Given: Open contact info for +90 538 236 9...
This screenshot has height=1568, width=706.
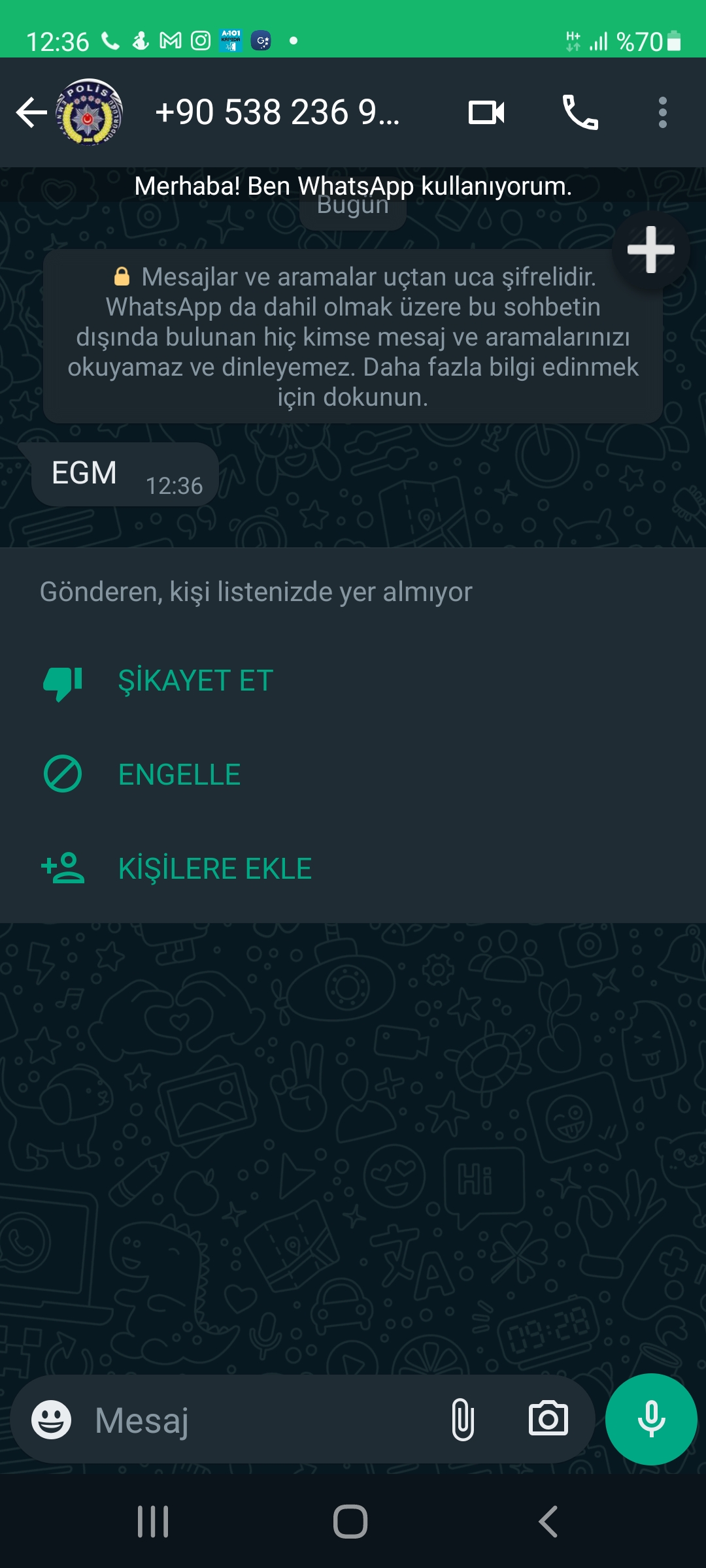Looking at the screenshot, I should pos(277,112).
